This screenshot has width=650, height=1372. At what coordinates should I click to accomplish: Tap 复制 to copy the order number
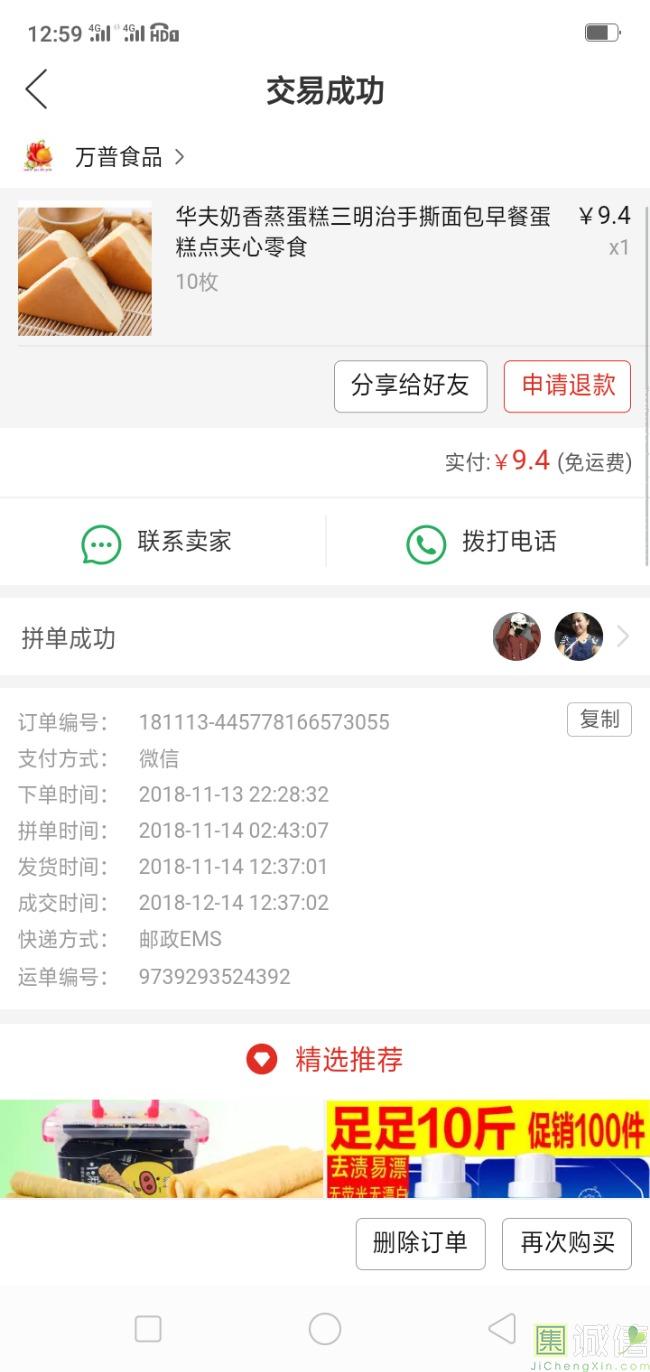599,720
